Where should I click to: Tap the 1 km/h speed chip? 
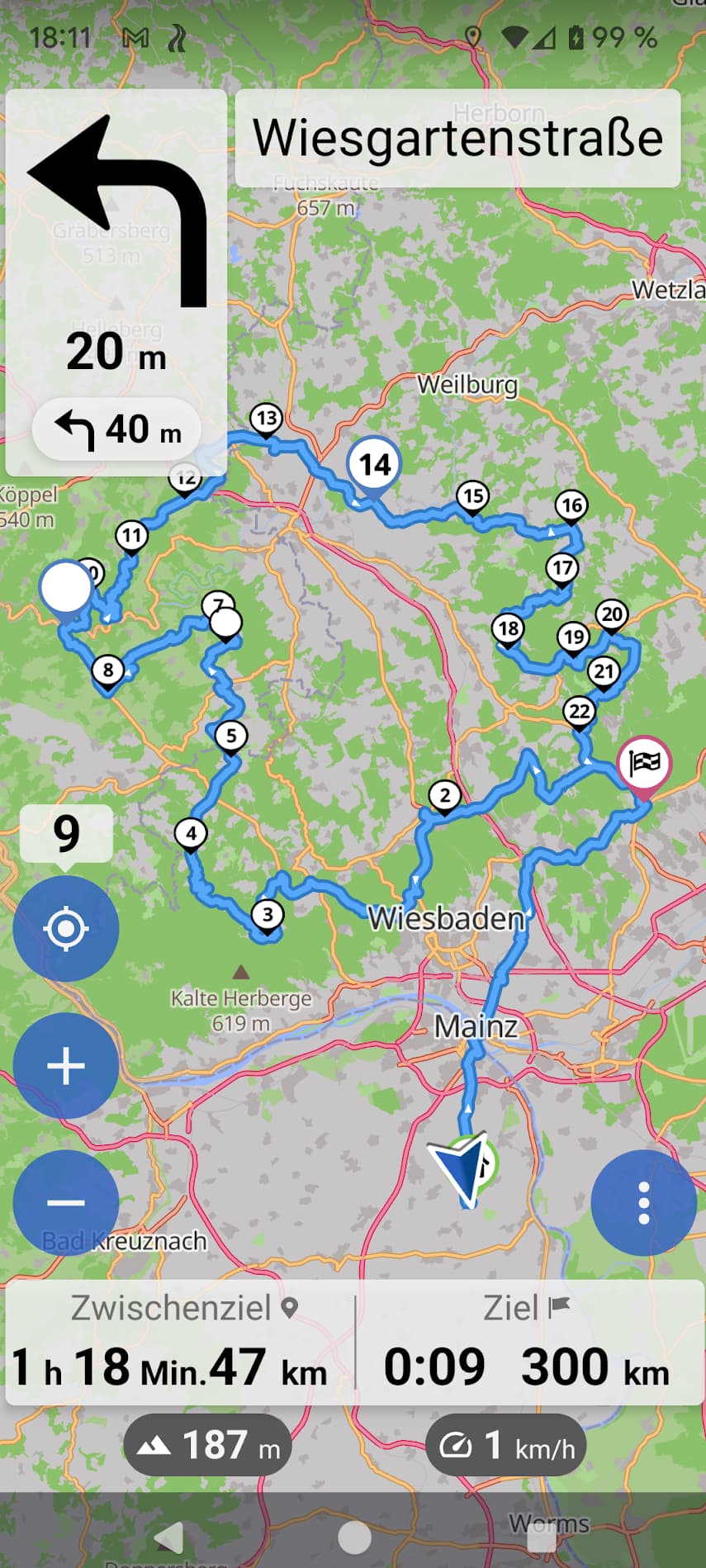tap(506, 1445)
